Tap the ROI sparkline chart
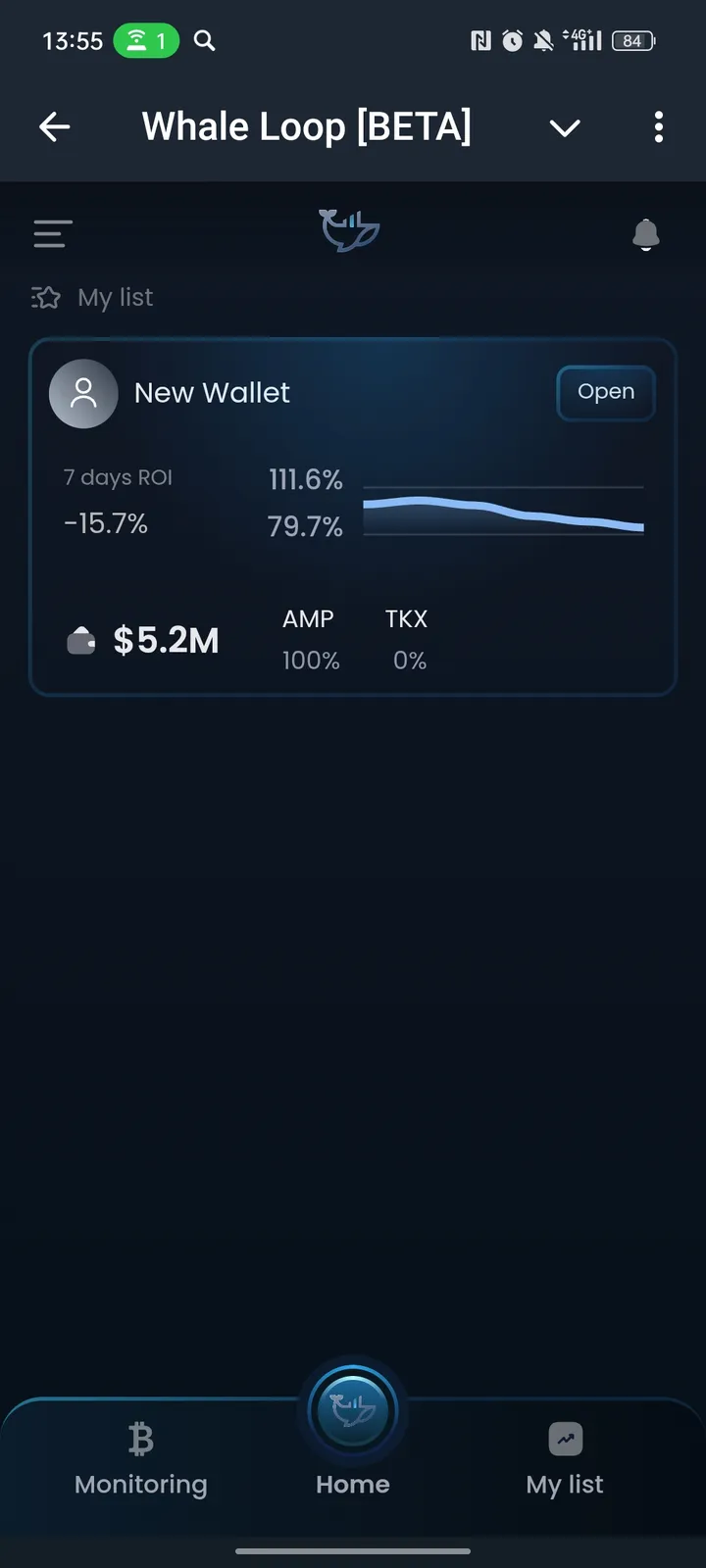706x1568 pixels. [504, 510]
